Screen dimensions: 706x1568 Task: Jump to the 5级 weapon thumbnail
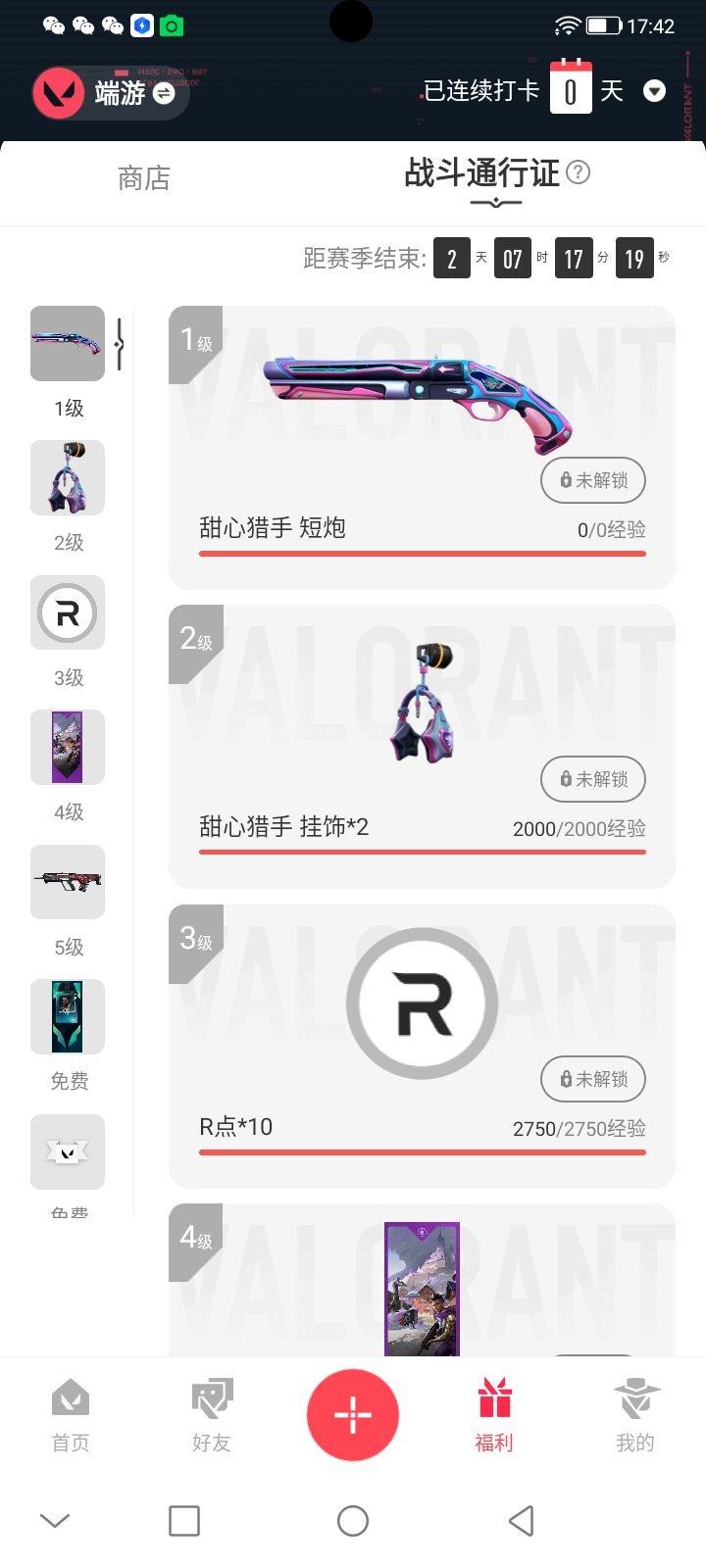pos(68,882)
